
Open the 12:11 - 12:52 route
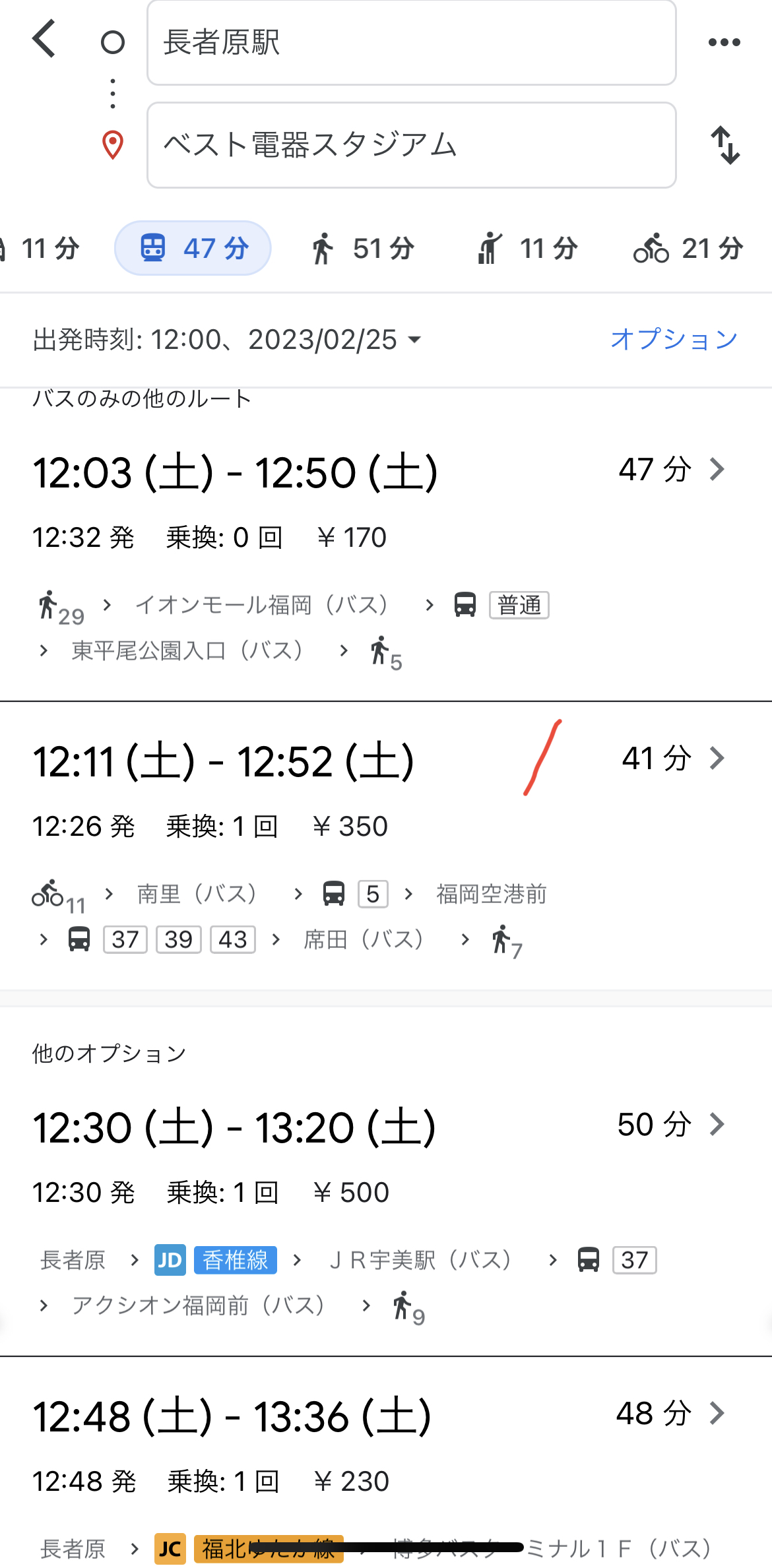click(x=386, y=846)
